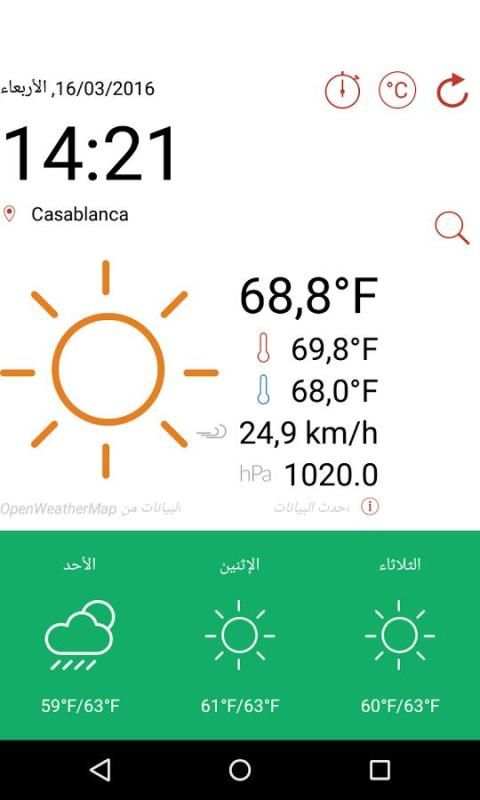Screen dimensions: 480x800
Task: Go to the home screen
Action: point(240,770)
